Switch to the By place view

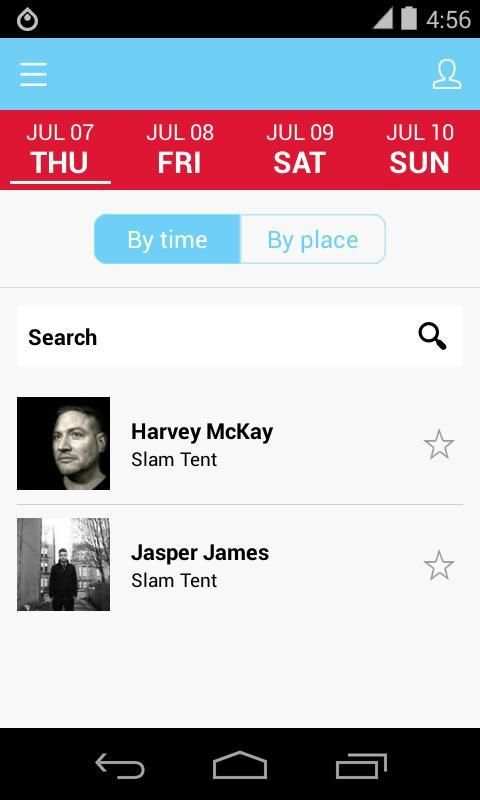313,239
